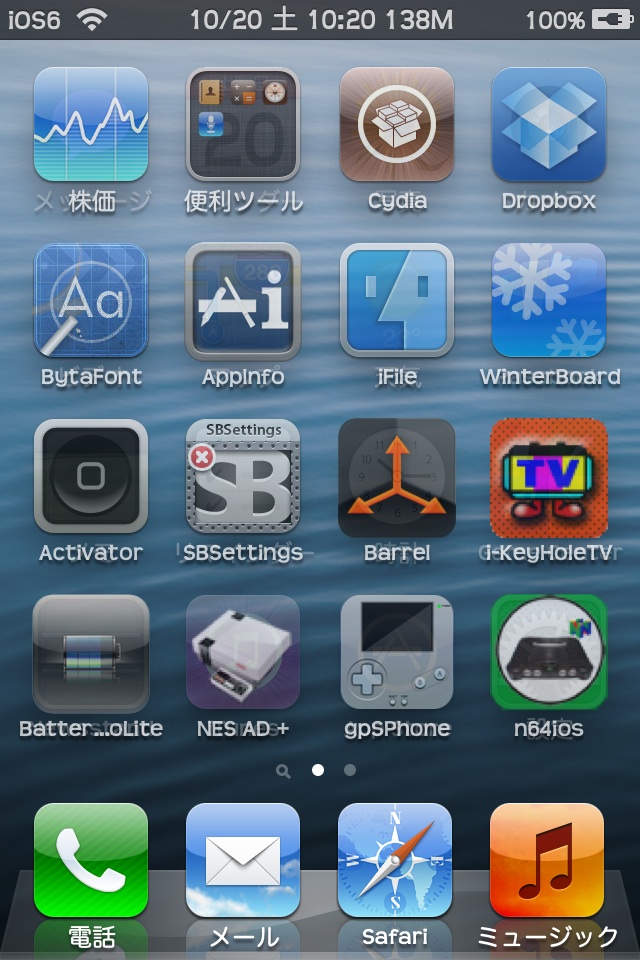Open the 便利ツール folder

(x=243, y=124)
